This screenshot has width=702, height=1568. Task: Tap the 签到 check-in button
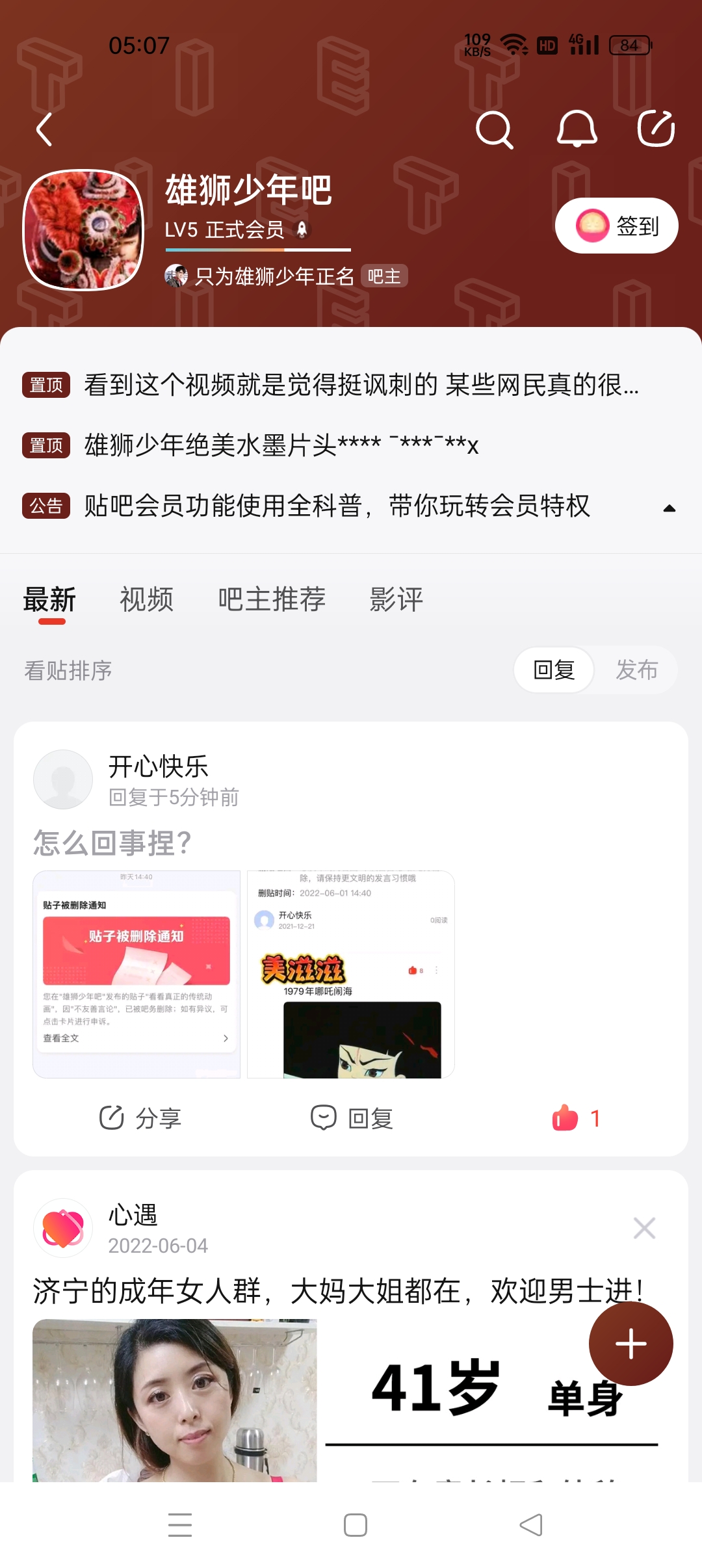(616, 226)
